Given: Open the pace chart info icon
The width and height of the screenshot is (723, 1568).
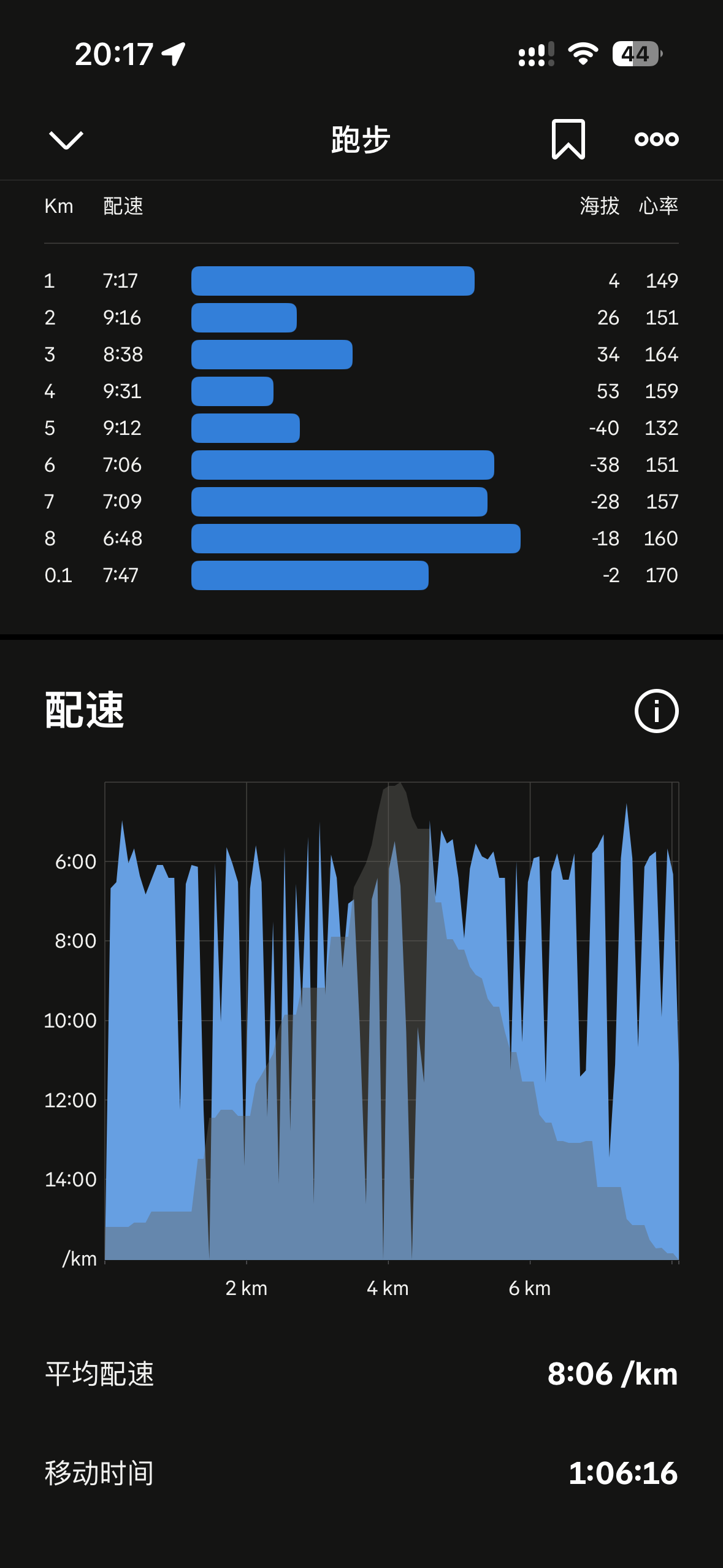Looking at the screenshot, I should click(656, 711).
